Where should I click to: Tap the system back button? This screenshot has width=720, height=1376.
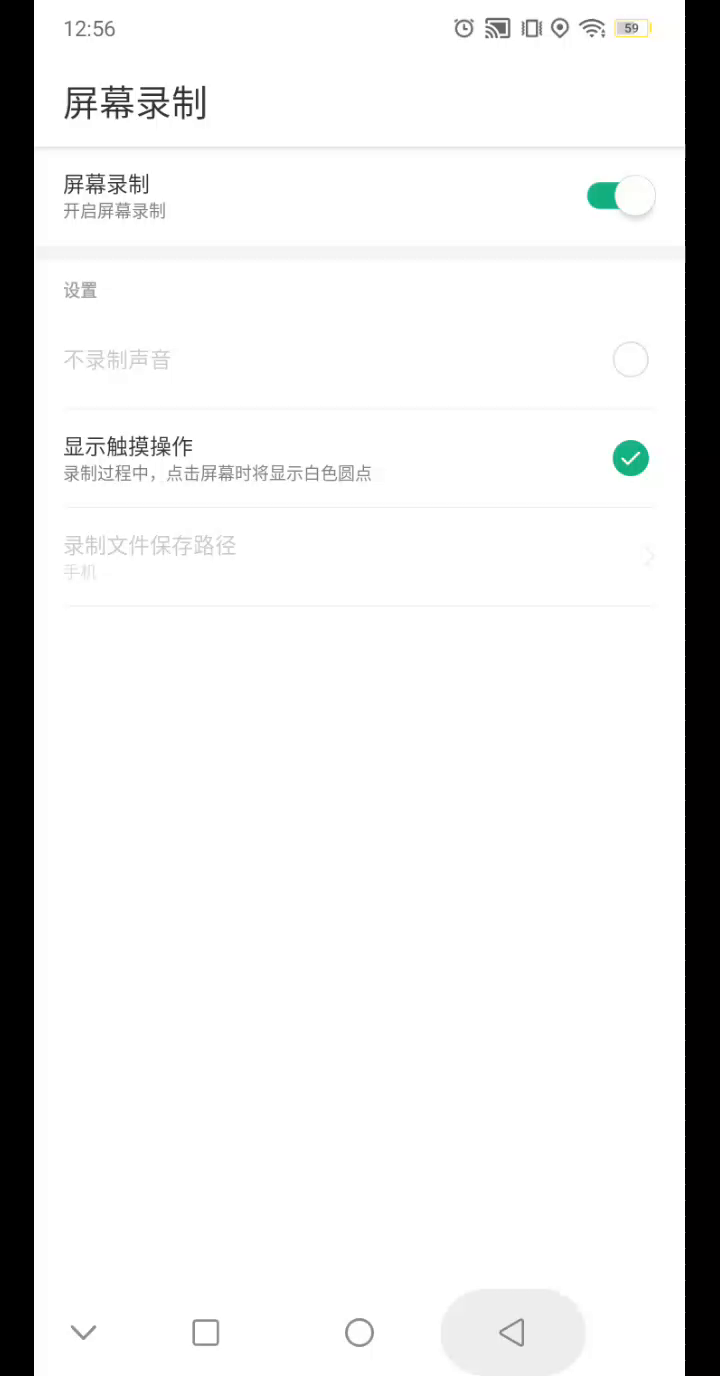coord(512,1332)
